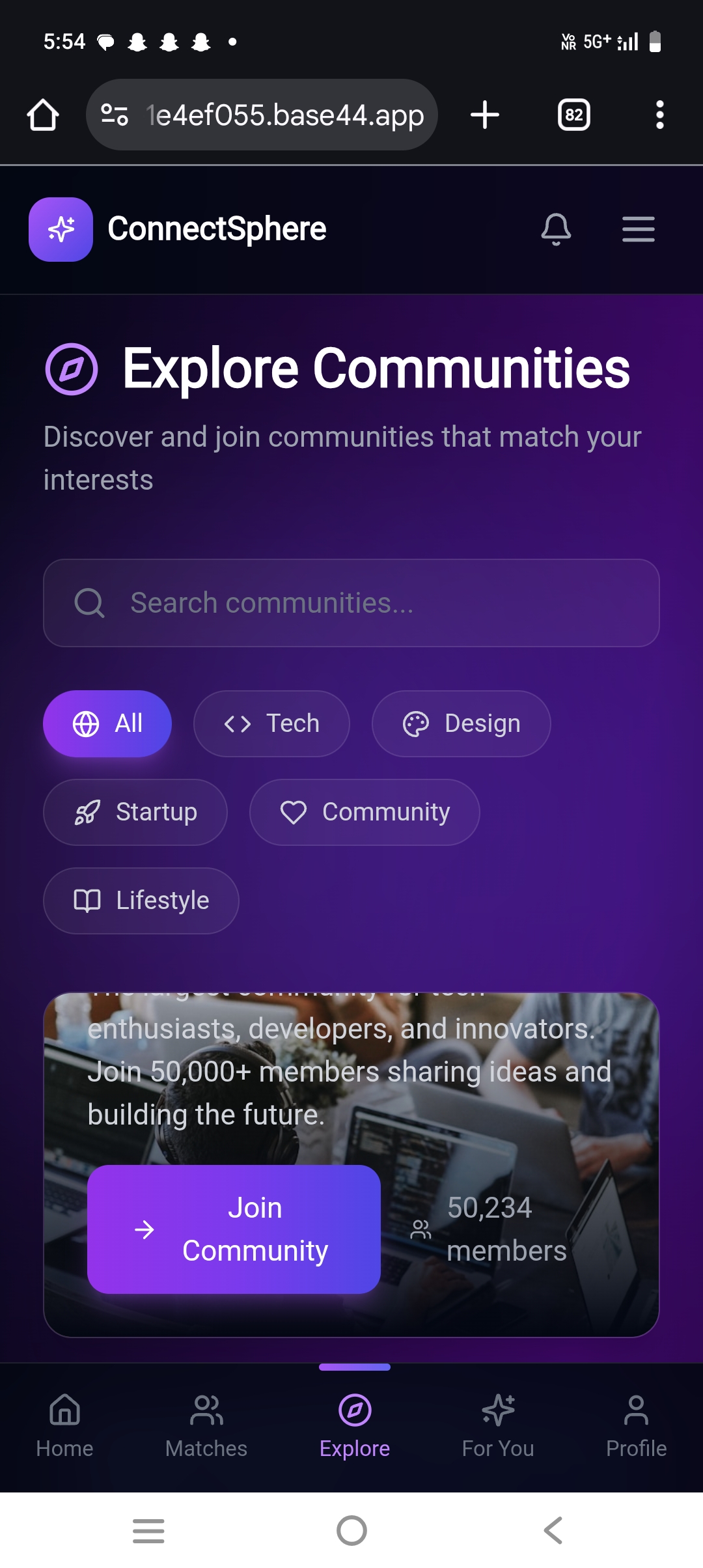This screenshot has height=1568, width=703.
Task: Open the notifications bell
Action: [556, 229]
